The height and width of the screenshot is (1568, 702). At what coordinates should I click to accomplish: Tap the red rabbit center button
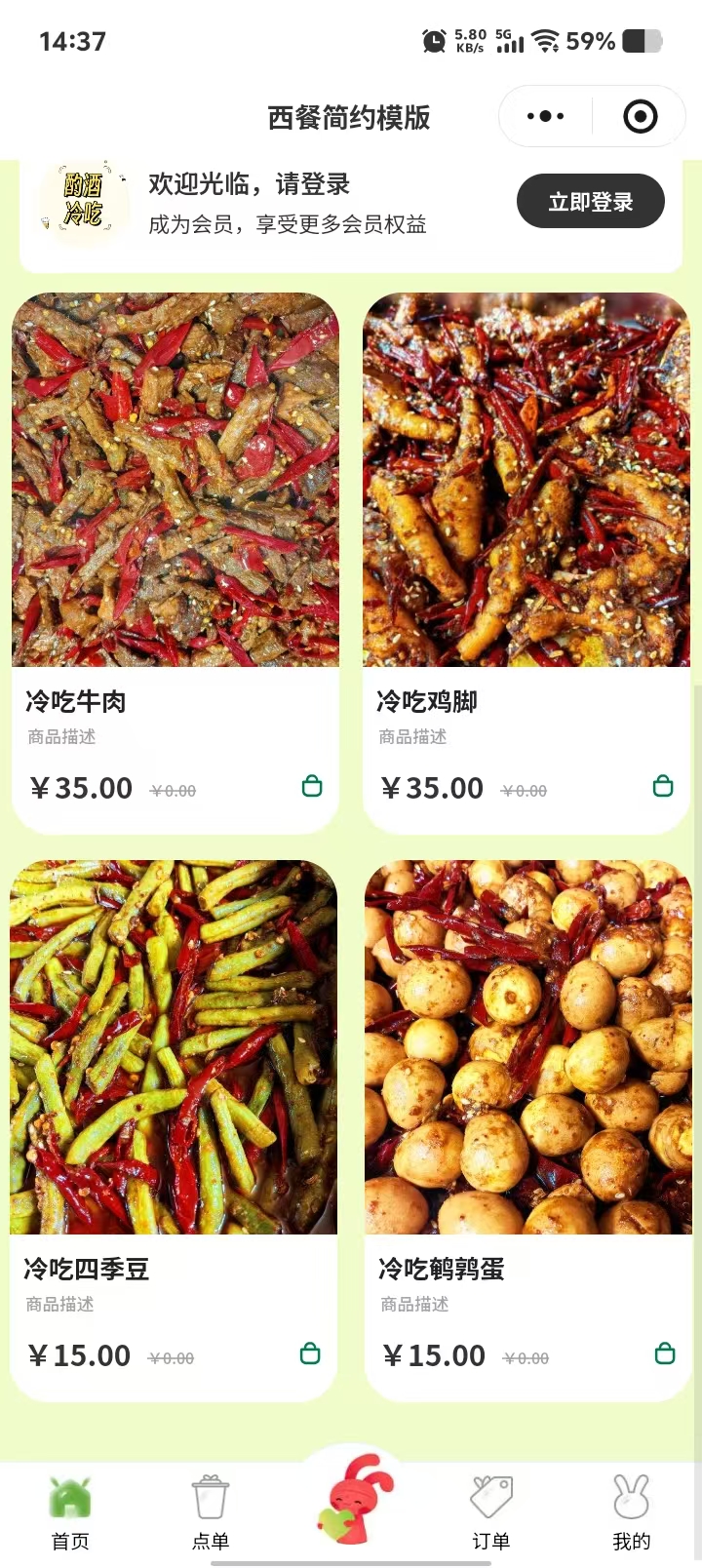click(353, 1502)
